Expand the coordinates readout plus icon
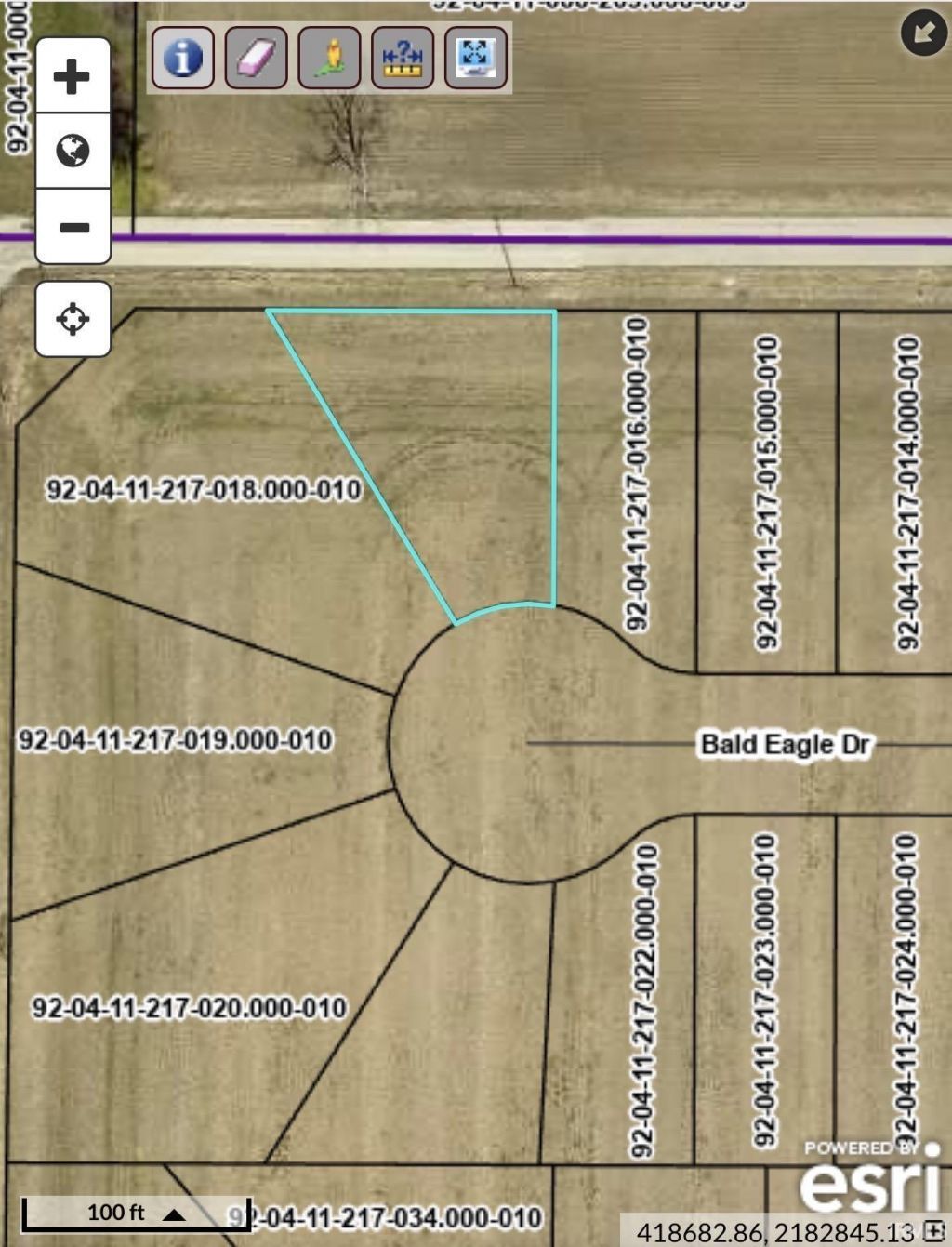 [933, 1230]
